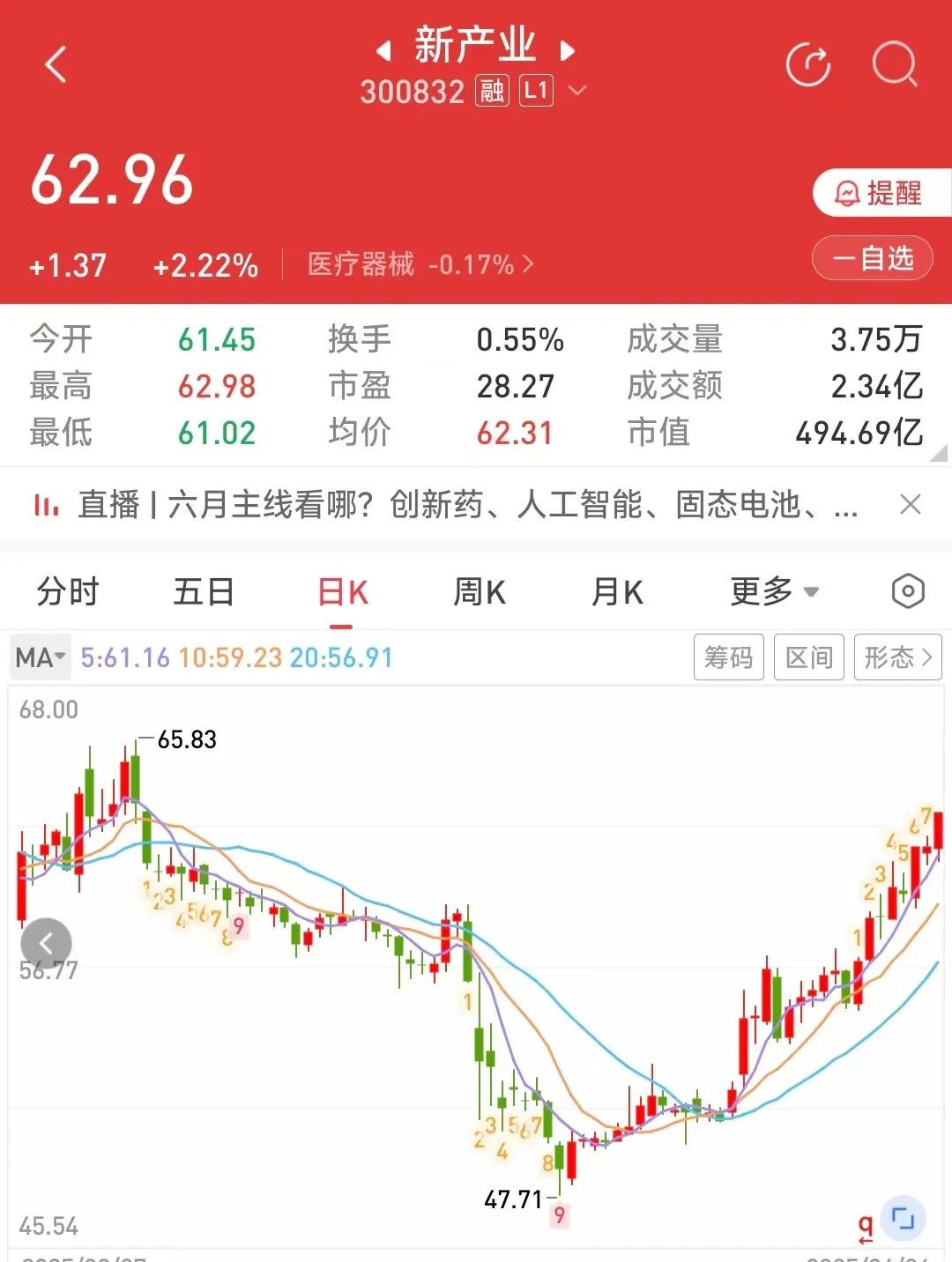Open the 医疗器械 sector link
952x1262 pixels.
[420, 264]
